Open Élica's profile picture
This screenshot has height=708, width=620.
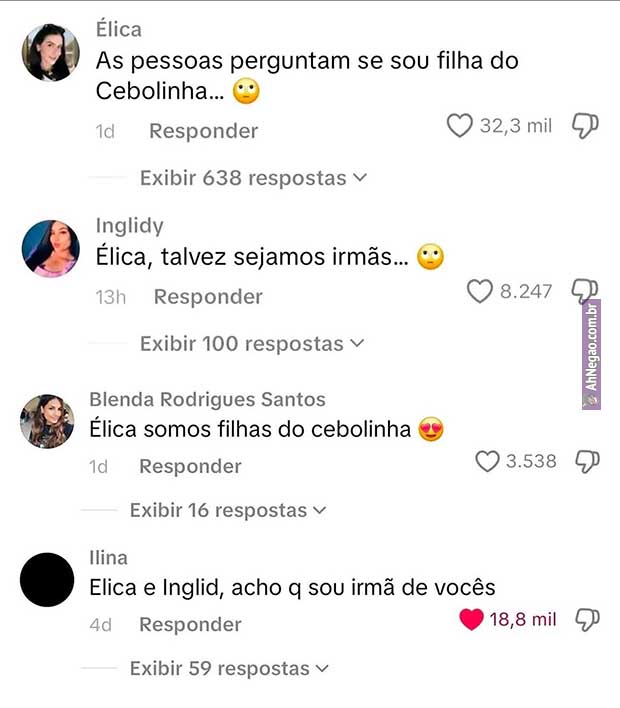click(x=50, y=52)
